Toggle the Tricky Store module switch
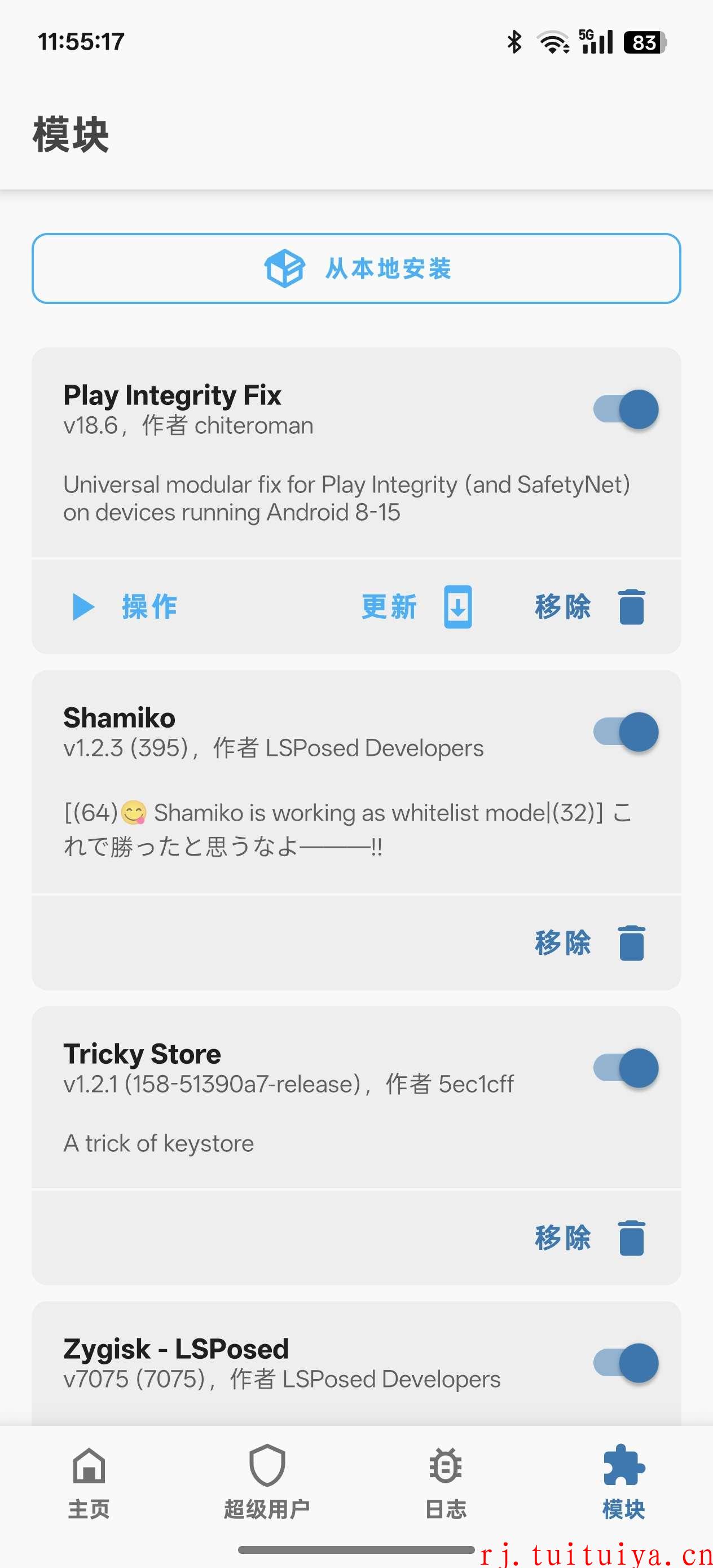The image size is (713, 1568). (626, 1068)
